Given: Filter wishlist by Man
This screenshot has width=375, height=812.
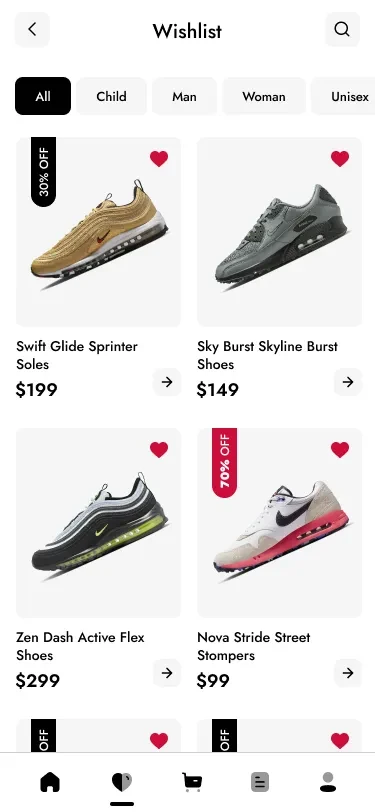Looking at the screenshot, I should click(184, 96).
